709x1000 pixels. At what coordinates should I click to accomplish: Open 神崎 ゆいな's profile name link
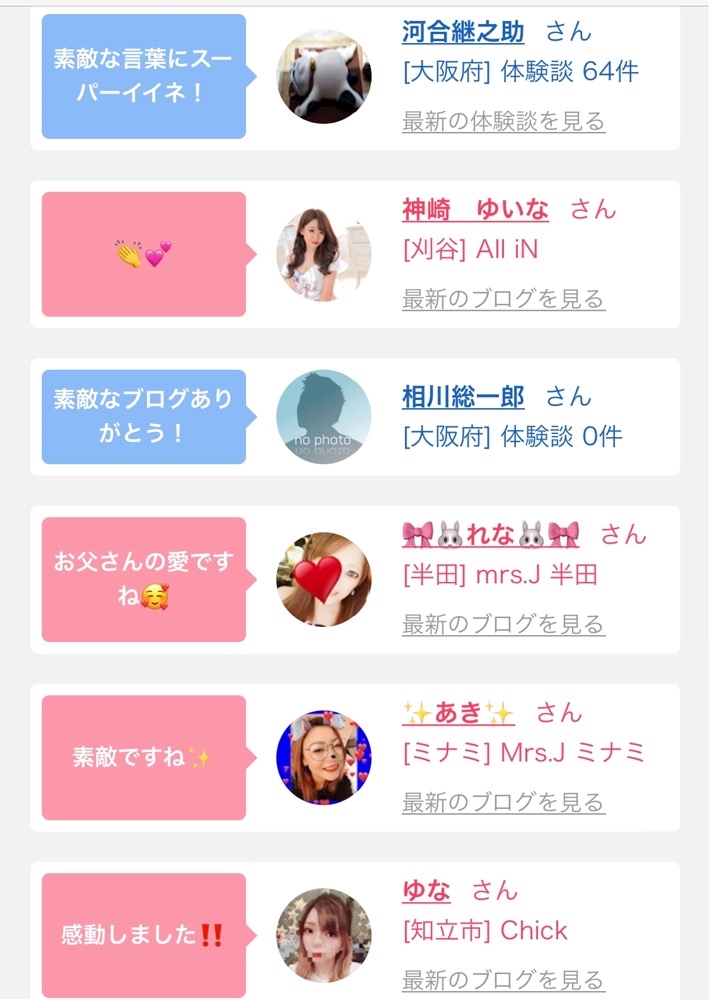point(475,209)
